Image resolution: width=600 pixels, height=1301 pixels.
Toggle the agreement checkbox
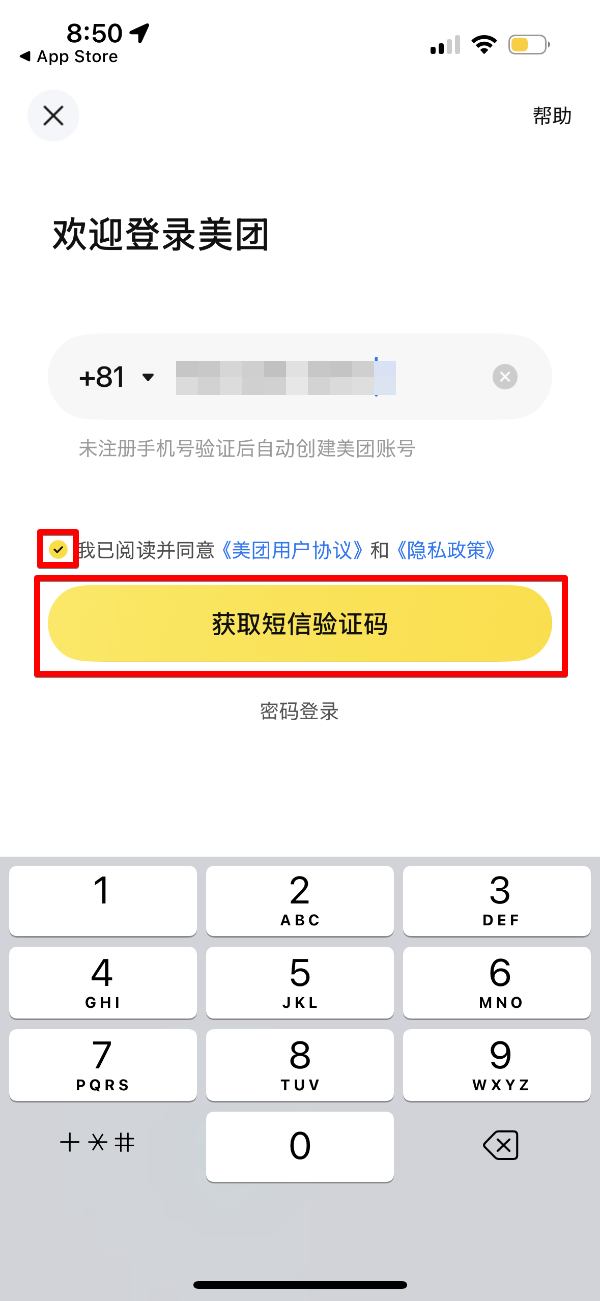click(x=58, y=549)
